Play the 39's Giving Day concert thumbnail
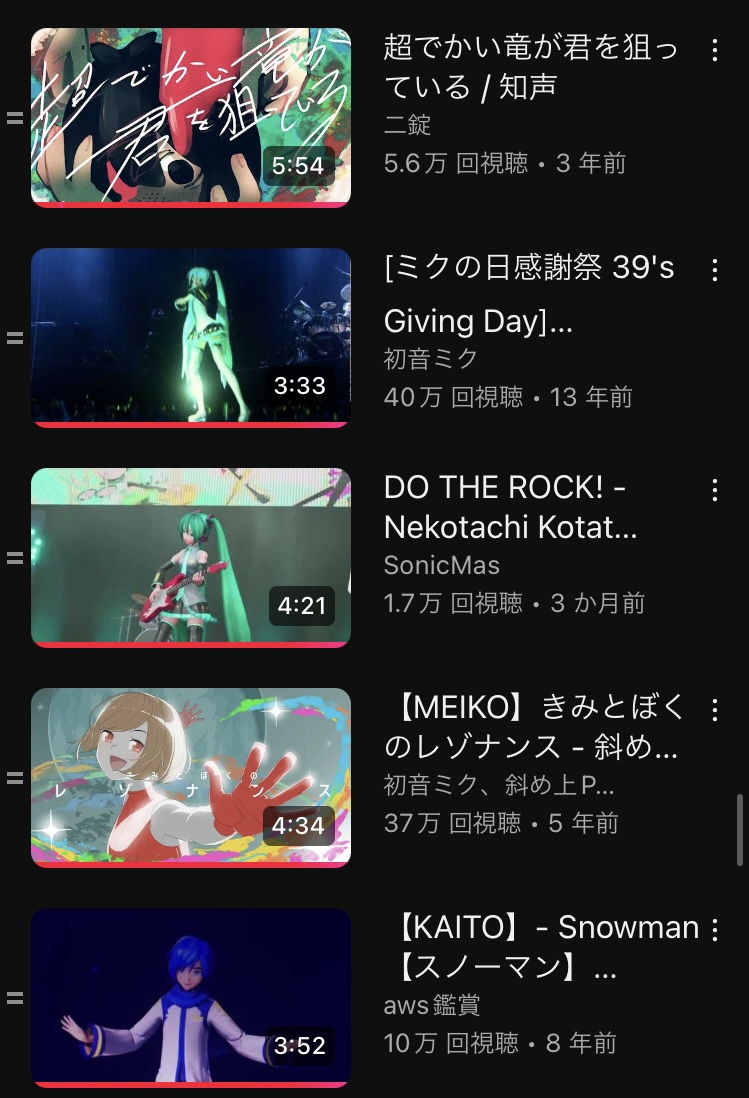Image resolution: width=749 pixels, height=1098 pixels. coord(190,337)
